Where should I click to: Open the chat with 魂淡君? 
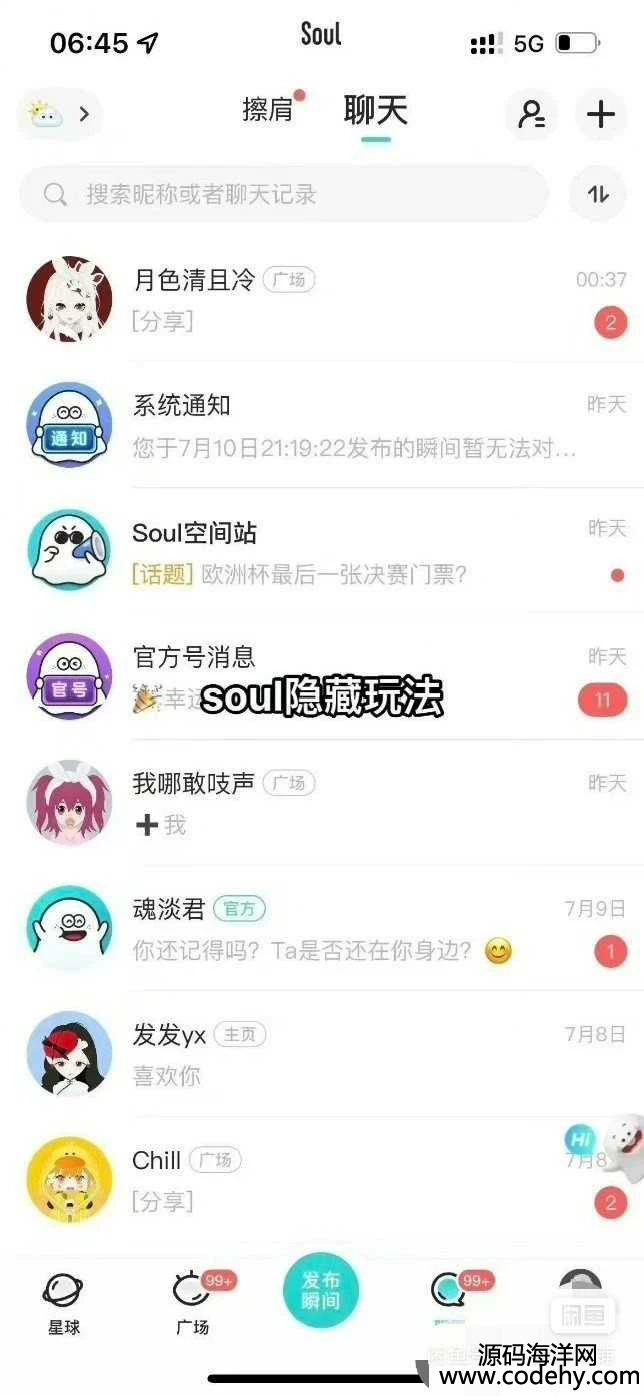point(330,928)
